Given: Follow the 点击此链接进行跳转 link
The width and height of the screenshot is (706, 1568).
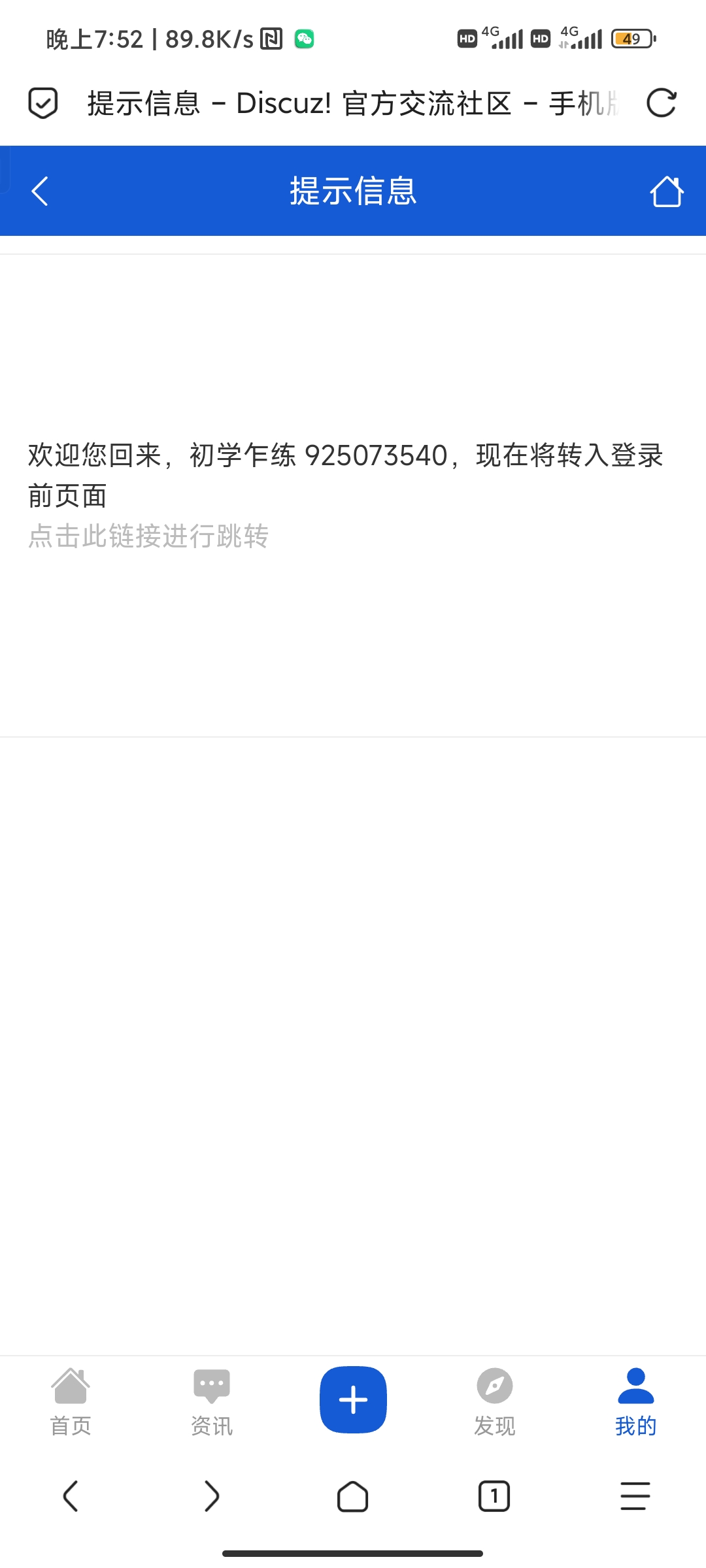Looking at the screenshot, I should (x=148, y=536).
